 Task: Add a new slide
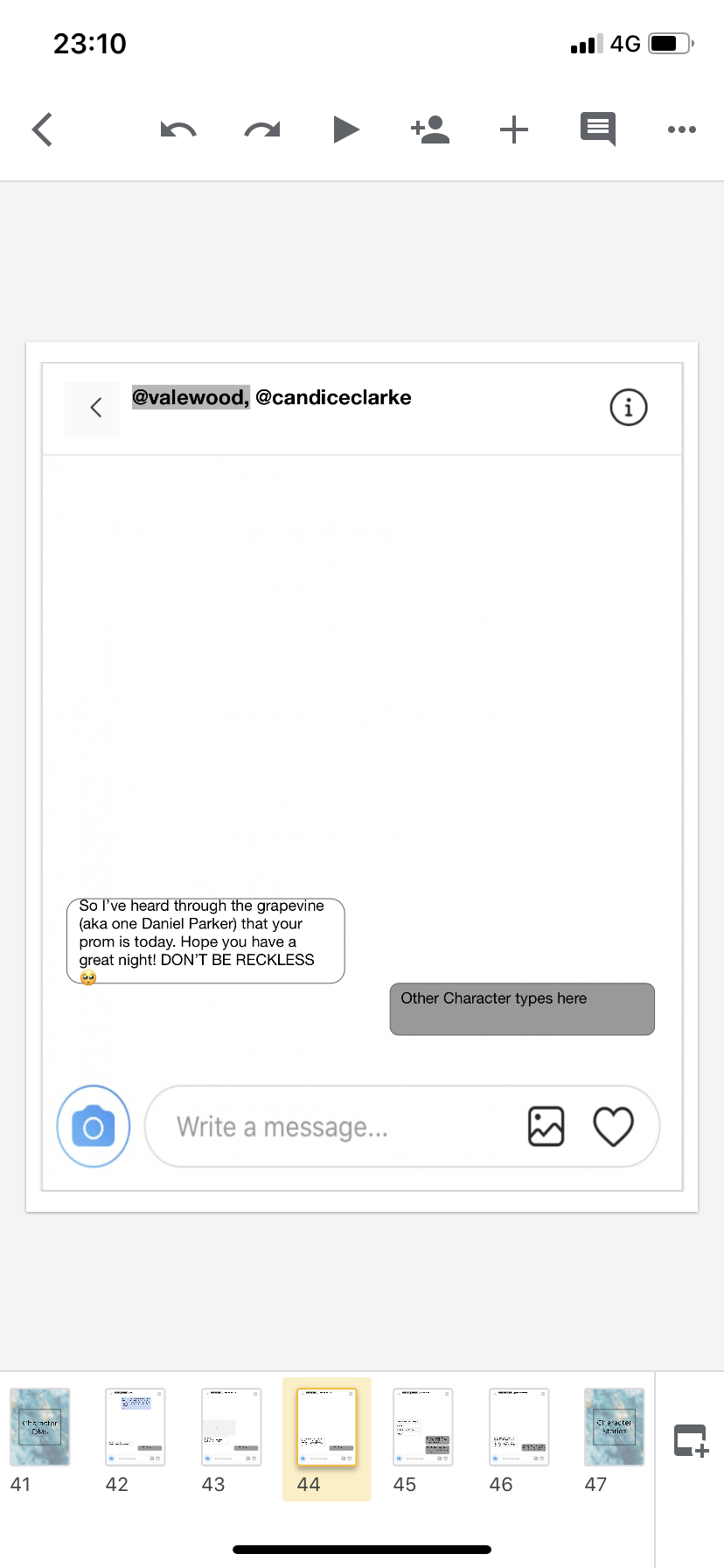pyautogui.click(x=690, y=1440)
